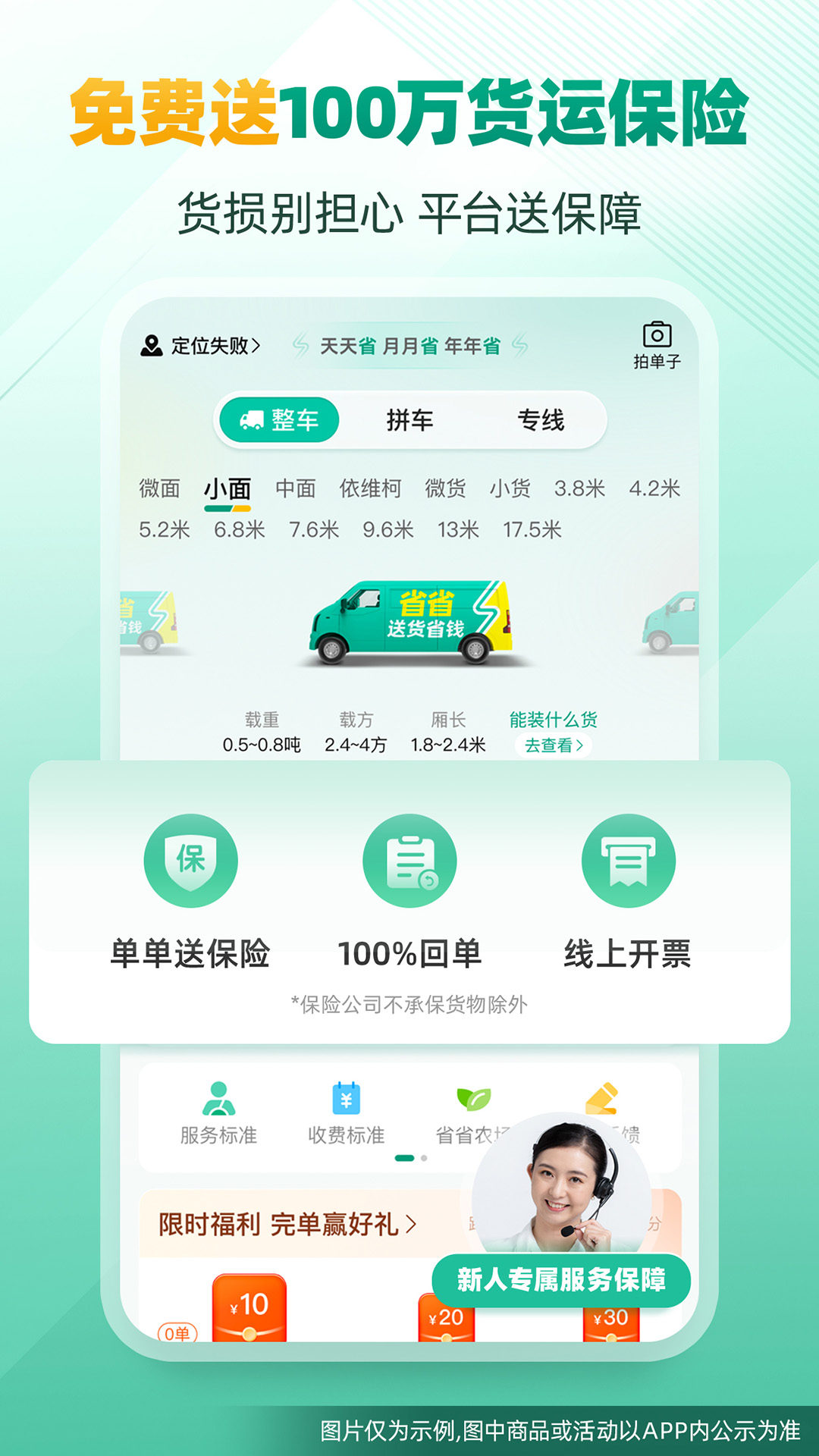Viewport: 819px width, 1456px height.
Task: Select the 小面 vehicle type
Action: pos(227,489)
